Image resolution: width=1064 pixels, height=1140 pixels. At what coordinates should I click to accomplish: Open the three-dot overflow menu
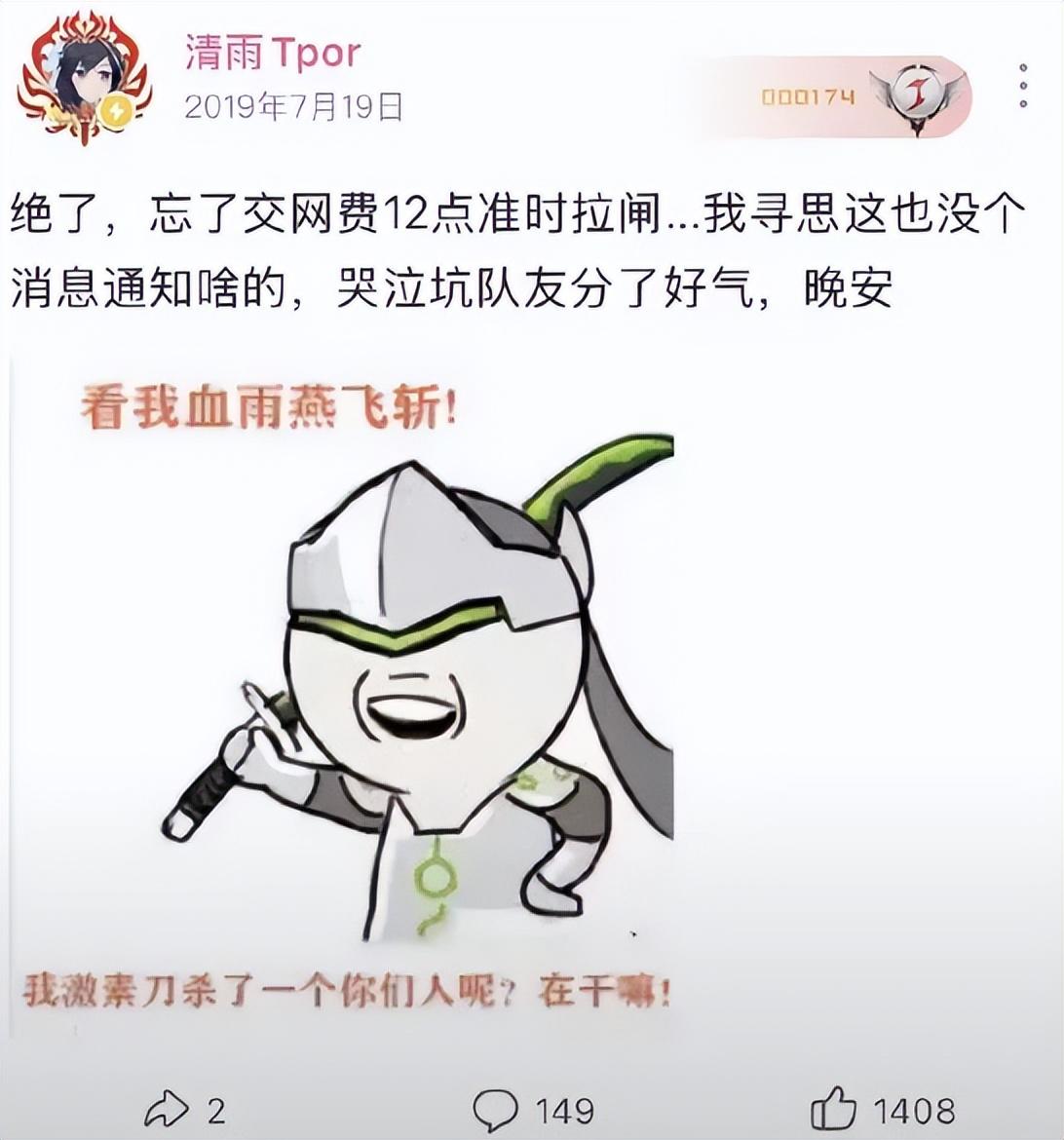click(1023, 86)
